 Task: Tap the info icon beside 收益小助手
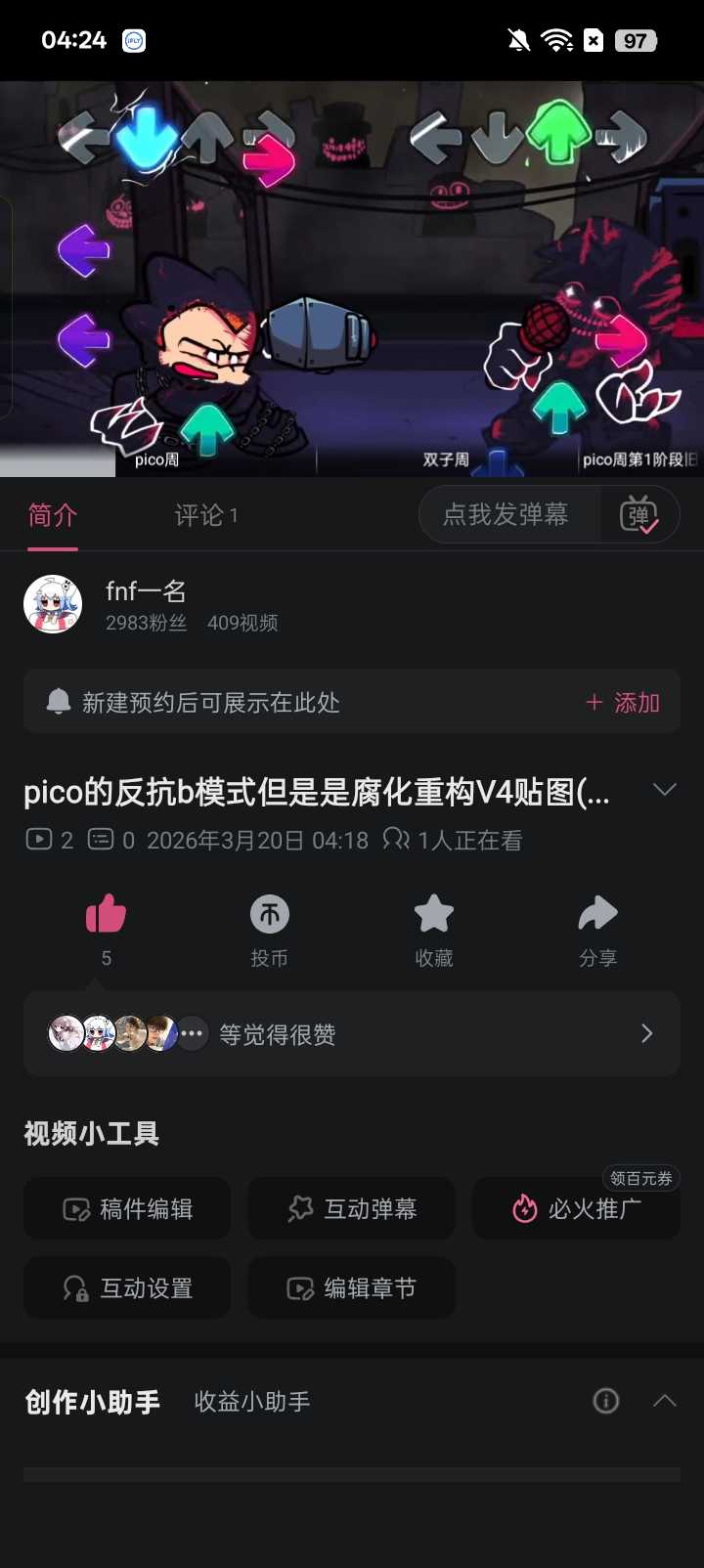[606, 1402]
